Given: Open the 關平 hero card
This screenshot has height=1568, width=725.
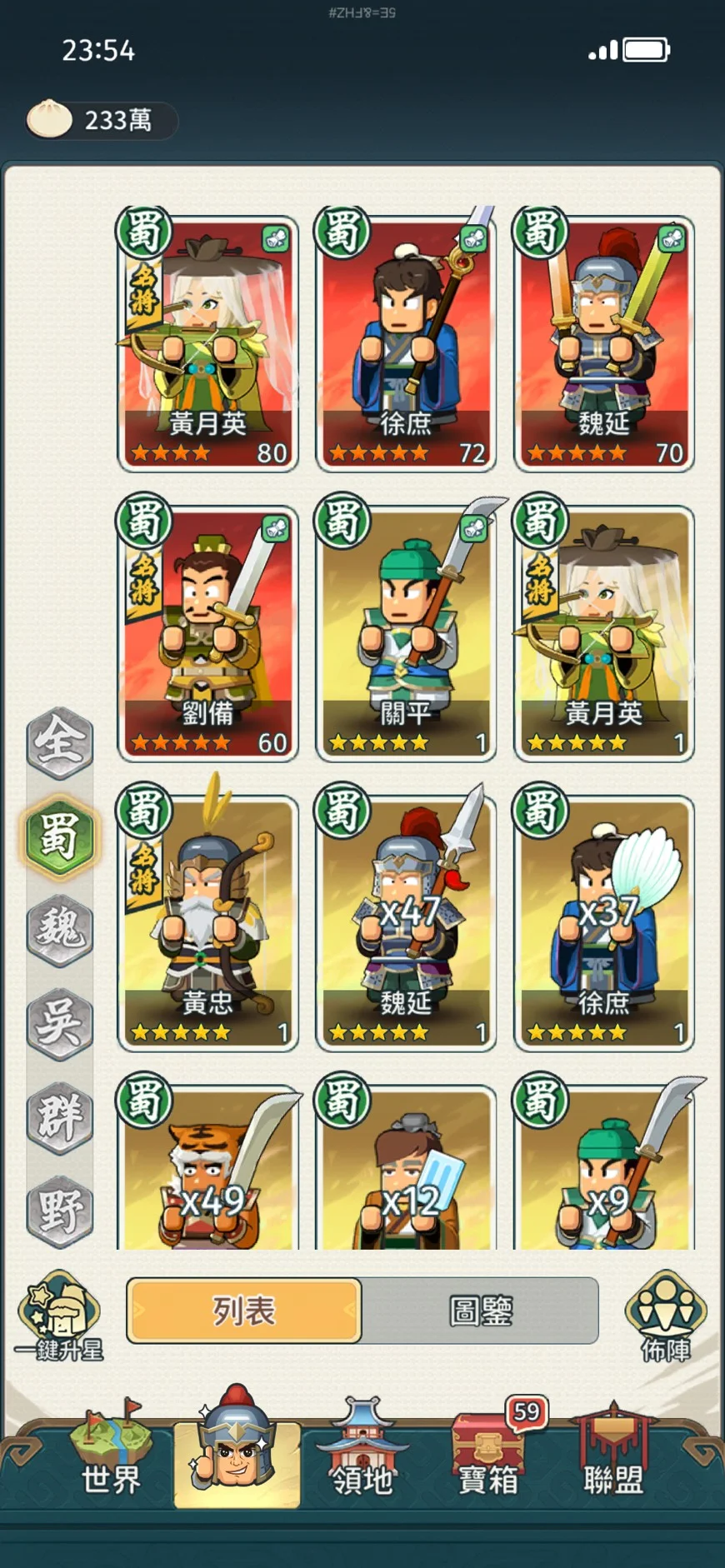Looking at the screenshot, I should [x=406, y=633].
